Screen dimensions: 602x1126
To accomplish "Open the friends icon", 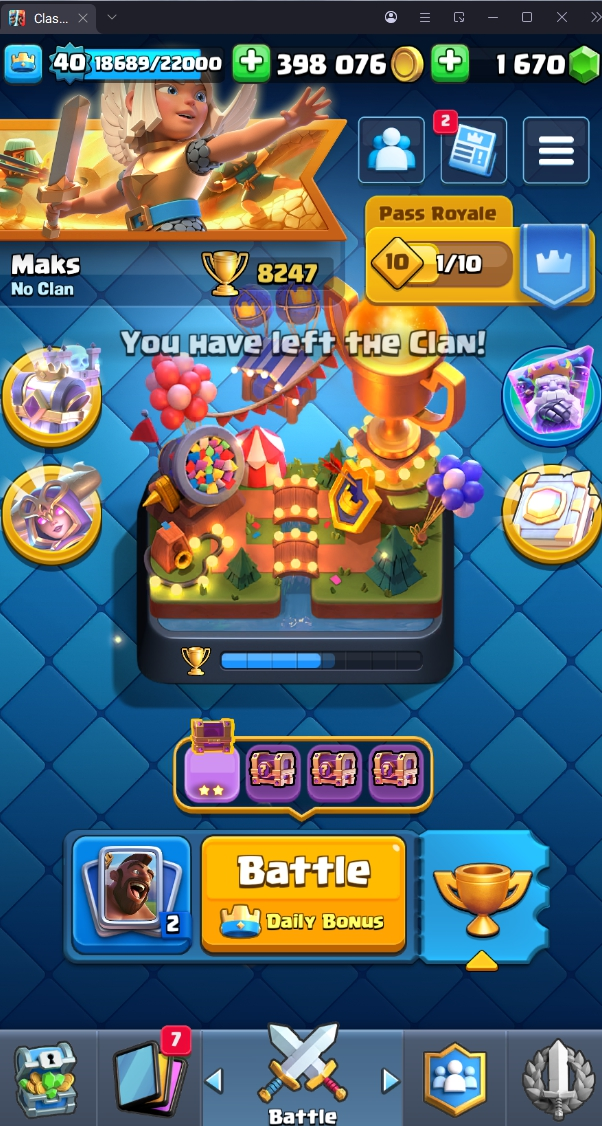I will tap(392, 151).
